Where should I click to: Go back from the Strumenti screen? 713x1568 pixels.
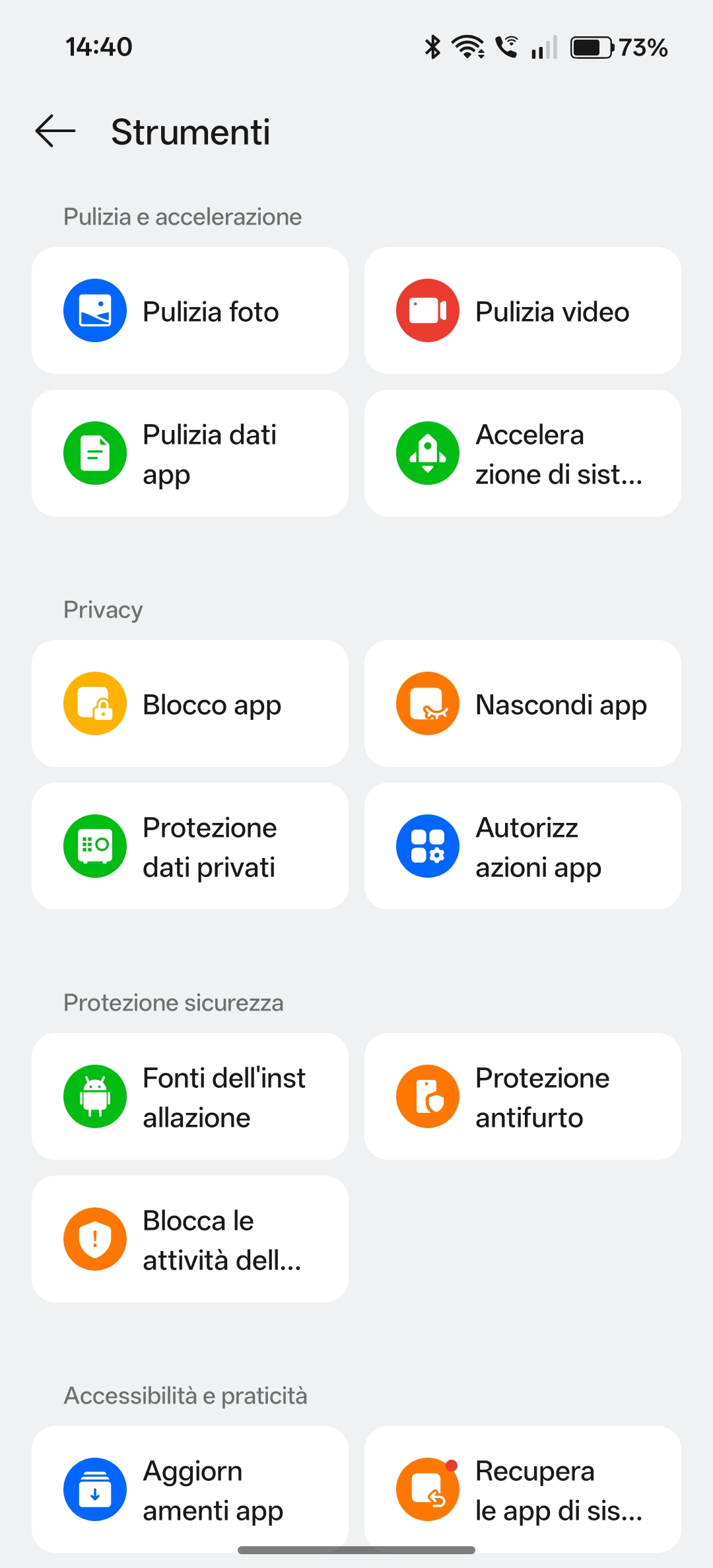coord(55,131)
